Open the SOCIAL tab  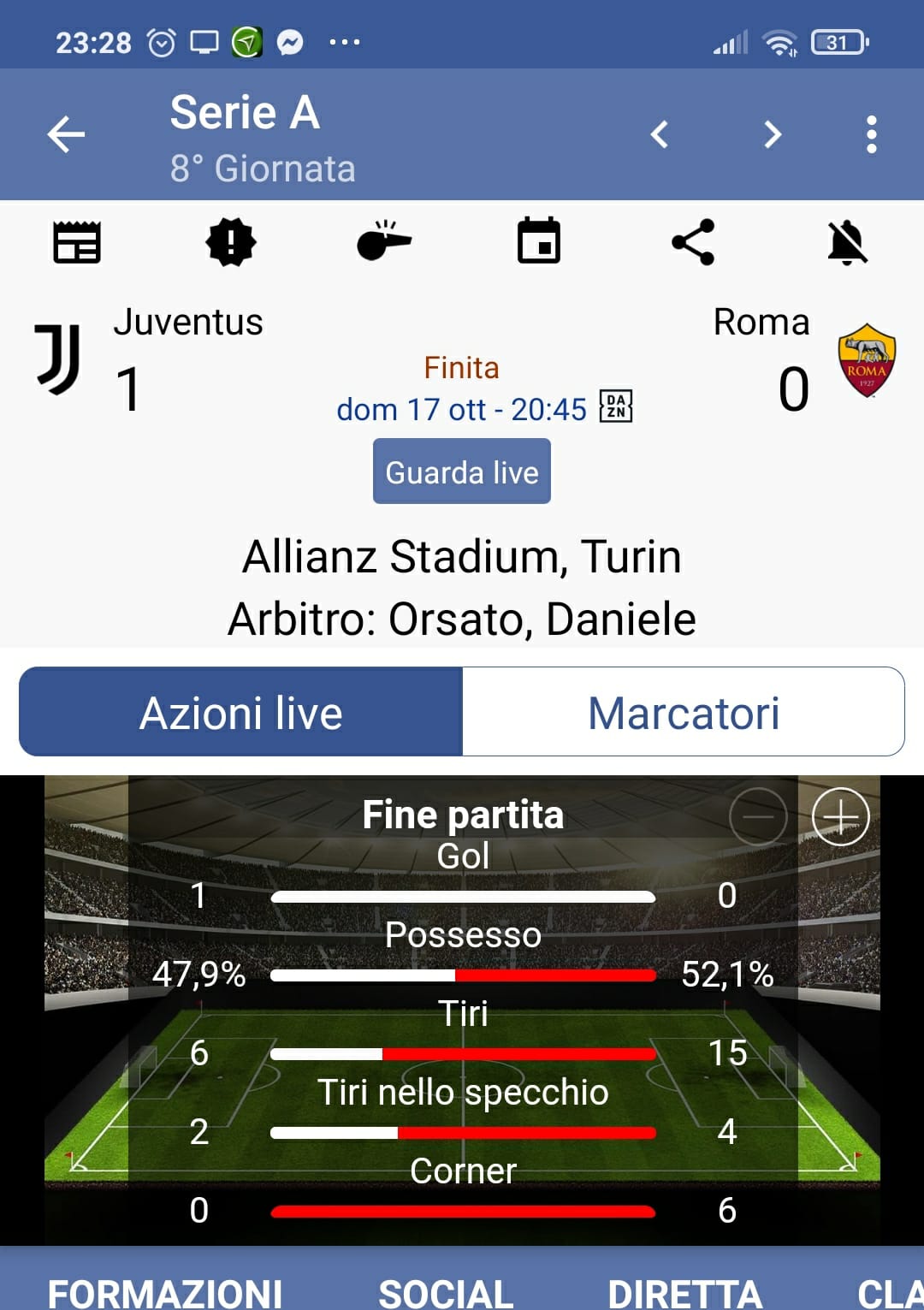(x=446, y=1292)
